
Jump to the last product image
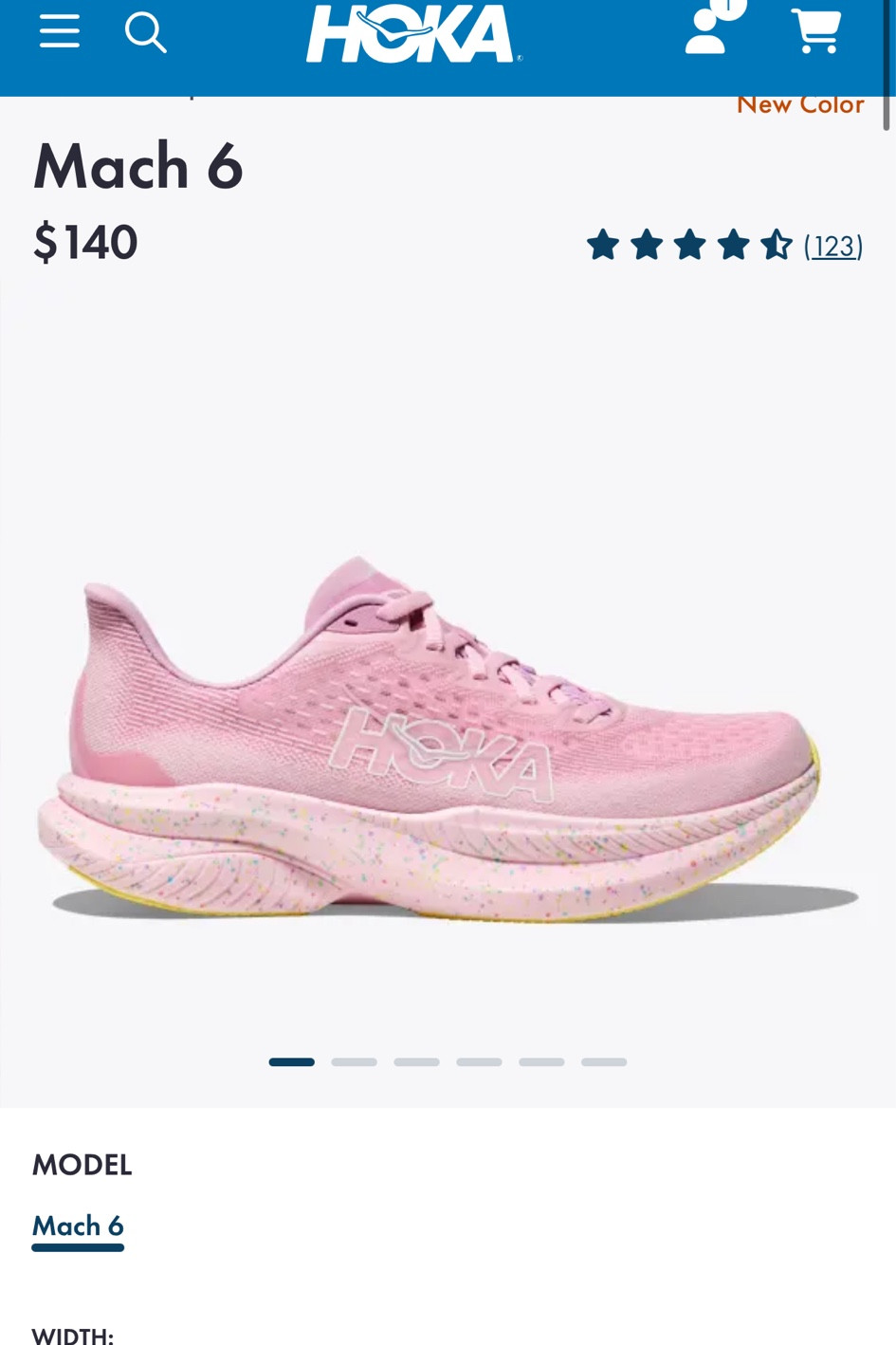coord(604,1062)
